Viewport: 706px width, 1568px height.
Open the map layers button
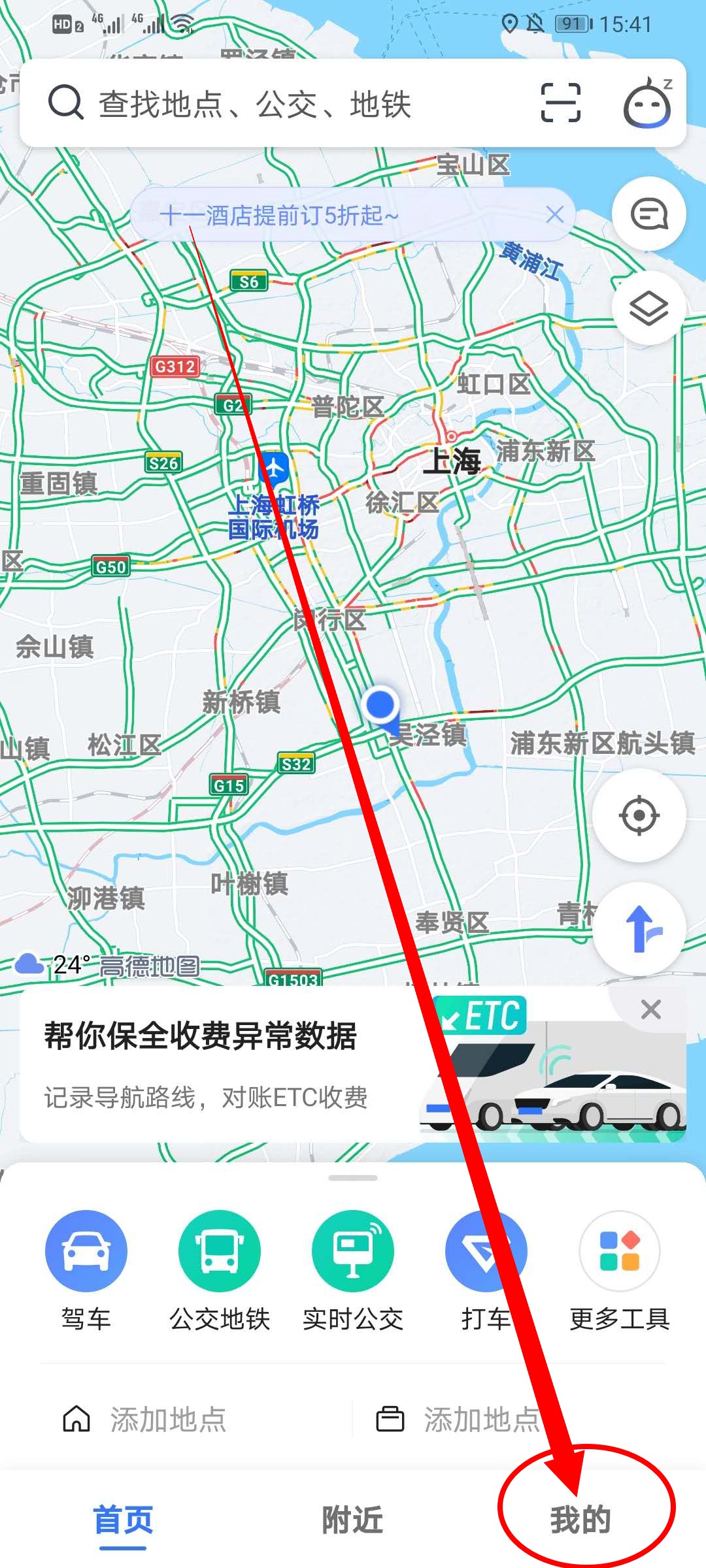(648, 308)
